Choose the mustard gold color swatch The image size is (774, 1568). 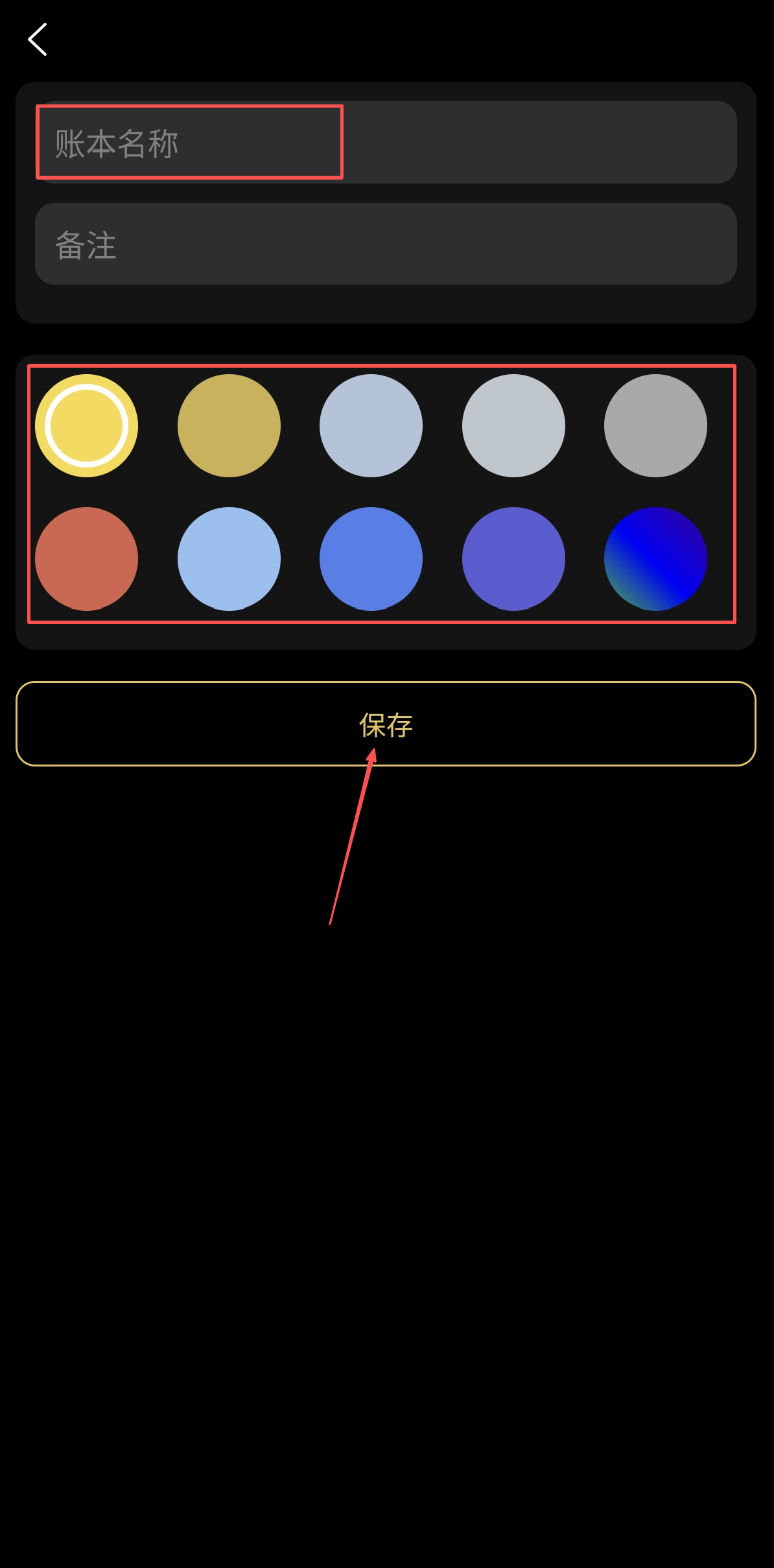229,425
